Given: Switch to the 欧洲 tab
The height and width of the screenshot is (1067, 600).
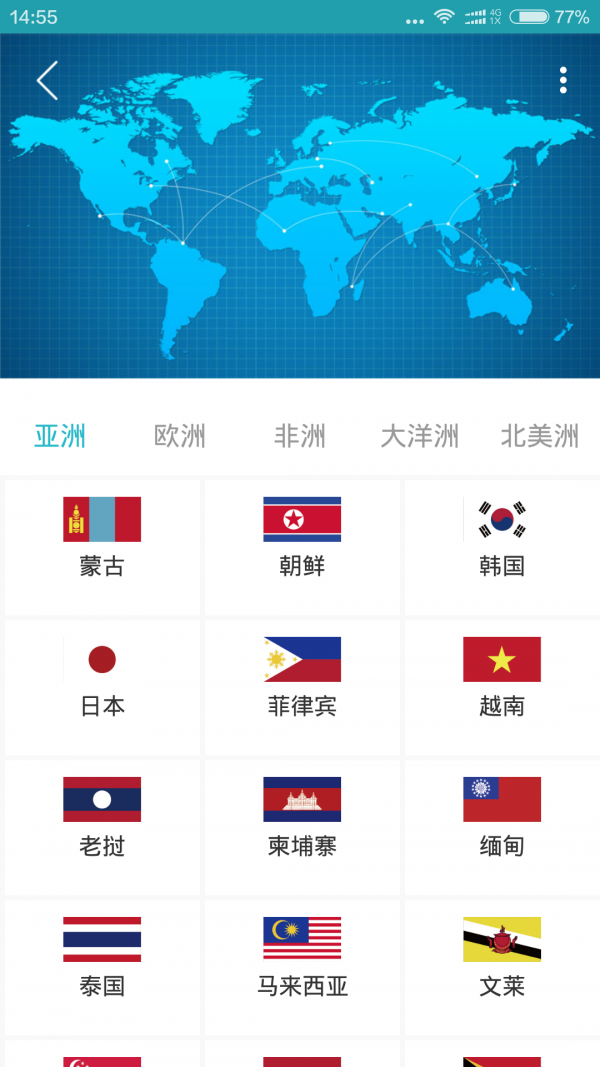Looking at the screenshot, I should point(180,436).
